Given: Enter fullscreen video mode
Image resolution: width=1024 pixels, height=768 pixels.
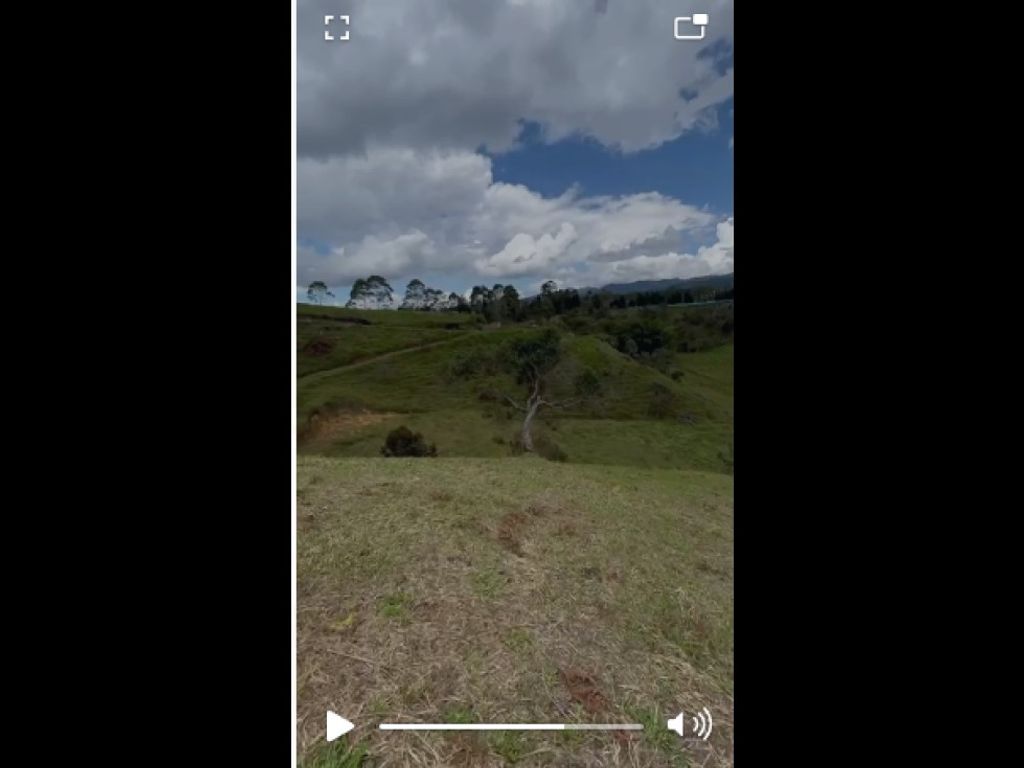Looking at the screenshot, I should [337, 28].
